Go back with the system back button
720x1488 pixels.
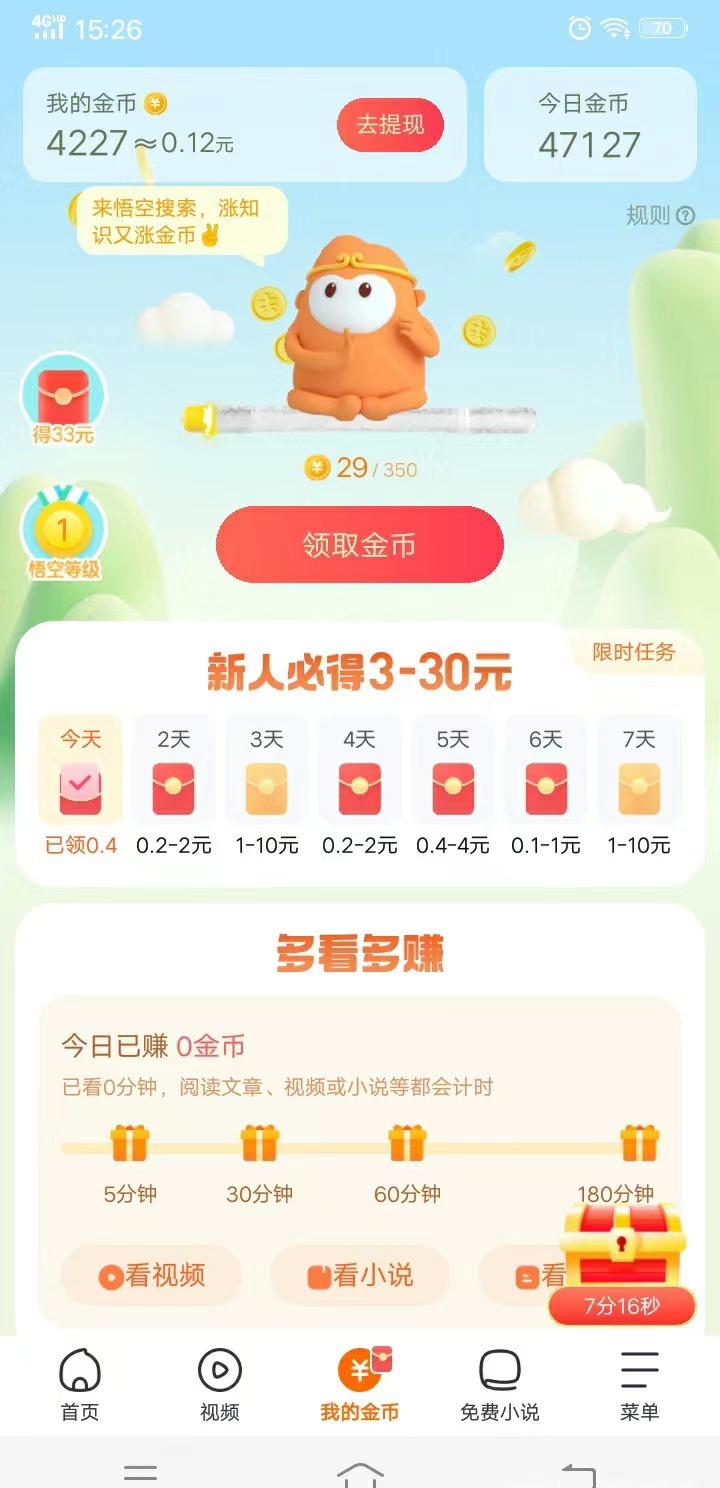[x=578, y=1472]
